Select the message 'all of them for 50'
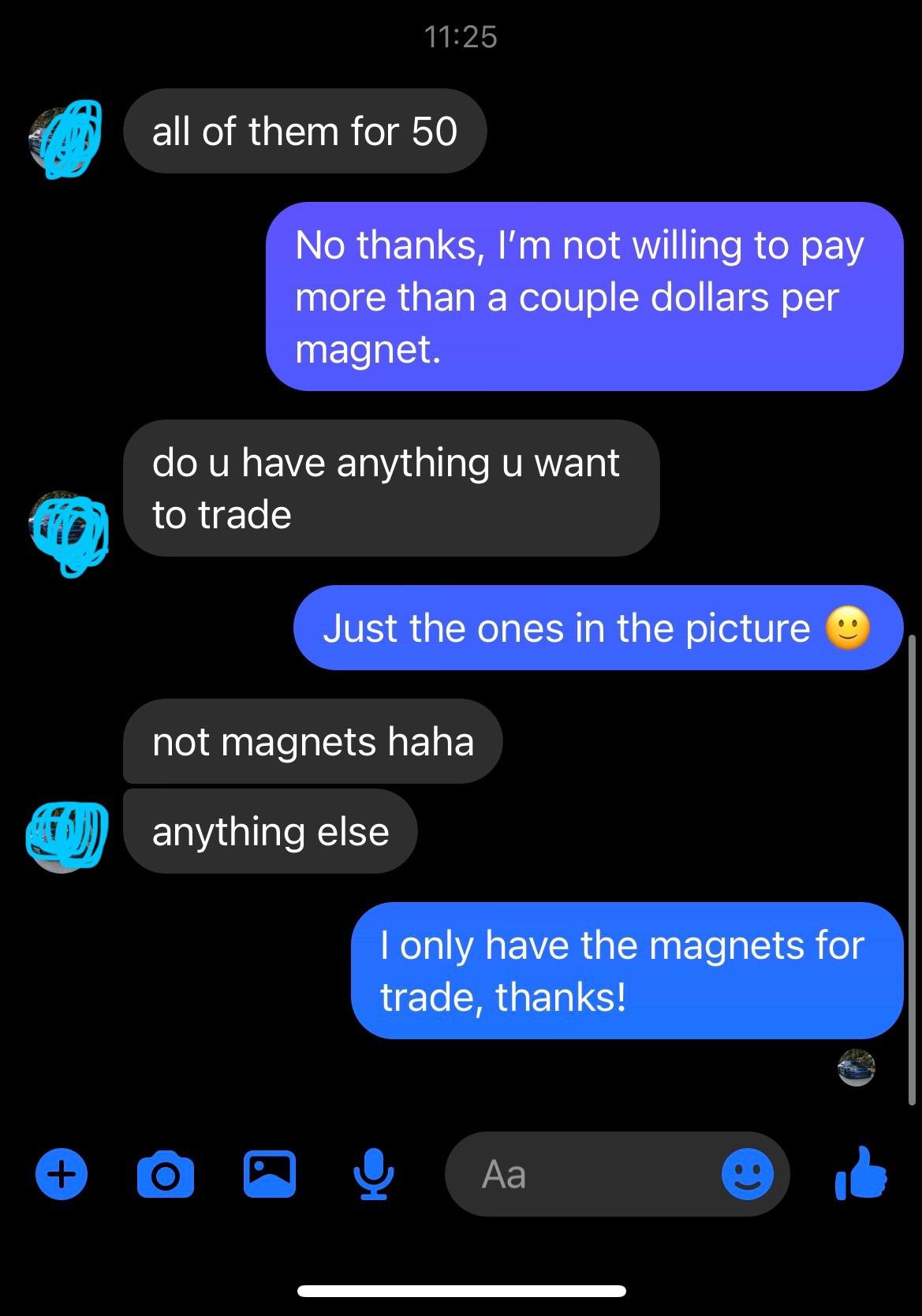This screenshot has width=922, height=1316. click(304, 131)
